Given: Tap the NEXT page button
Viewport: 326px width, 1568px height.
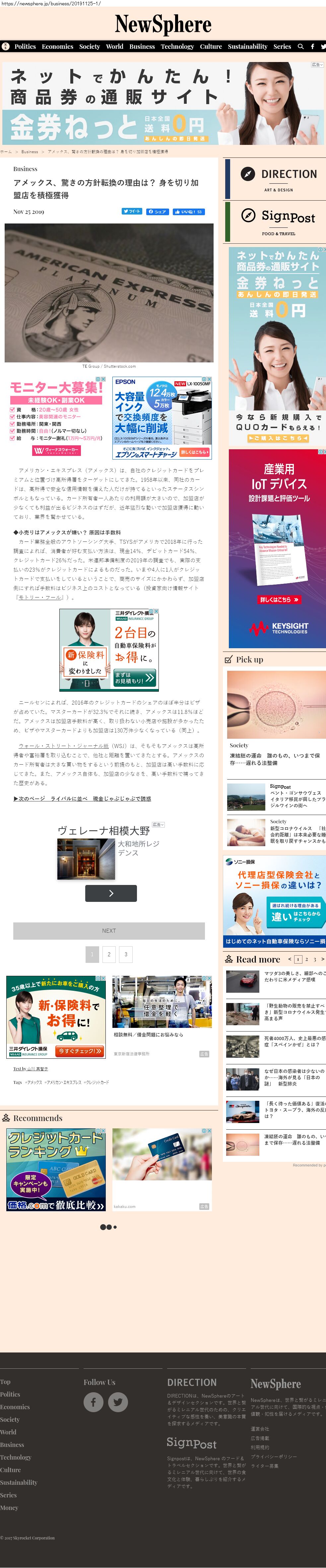Looking at the screenshot, I should click(109, 930).
